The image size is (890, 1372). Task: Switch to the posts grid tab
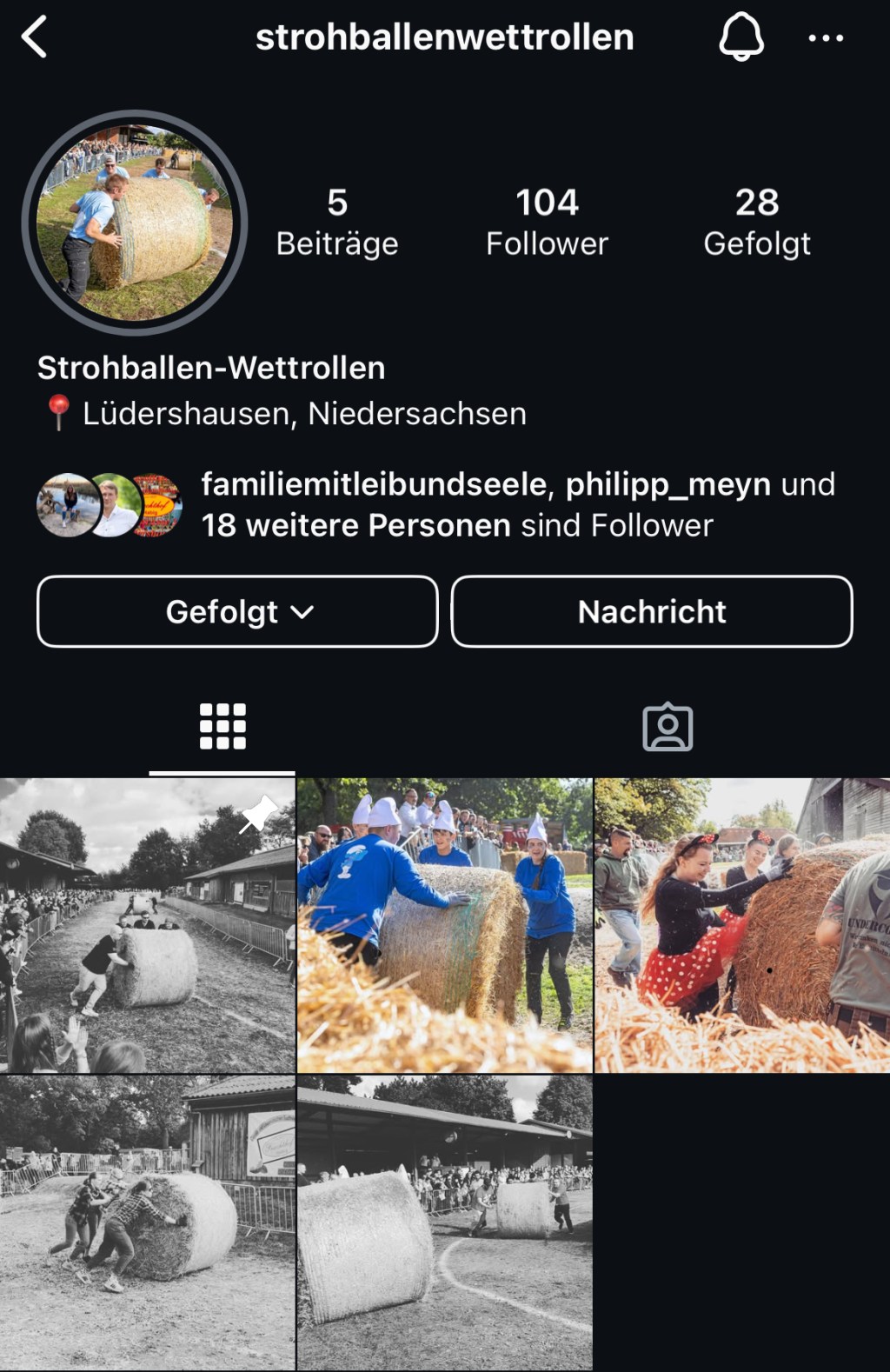(x=222, y=727)
